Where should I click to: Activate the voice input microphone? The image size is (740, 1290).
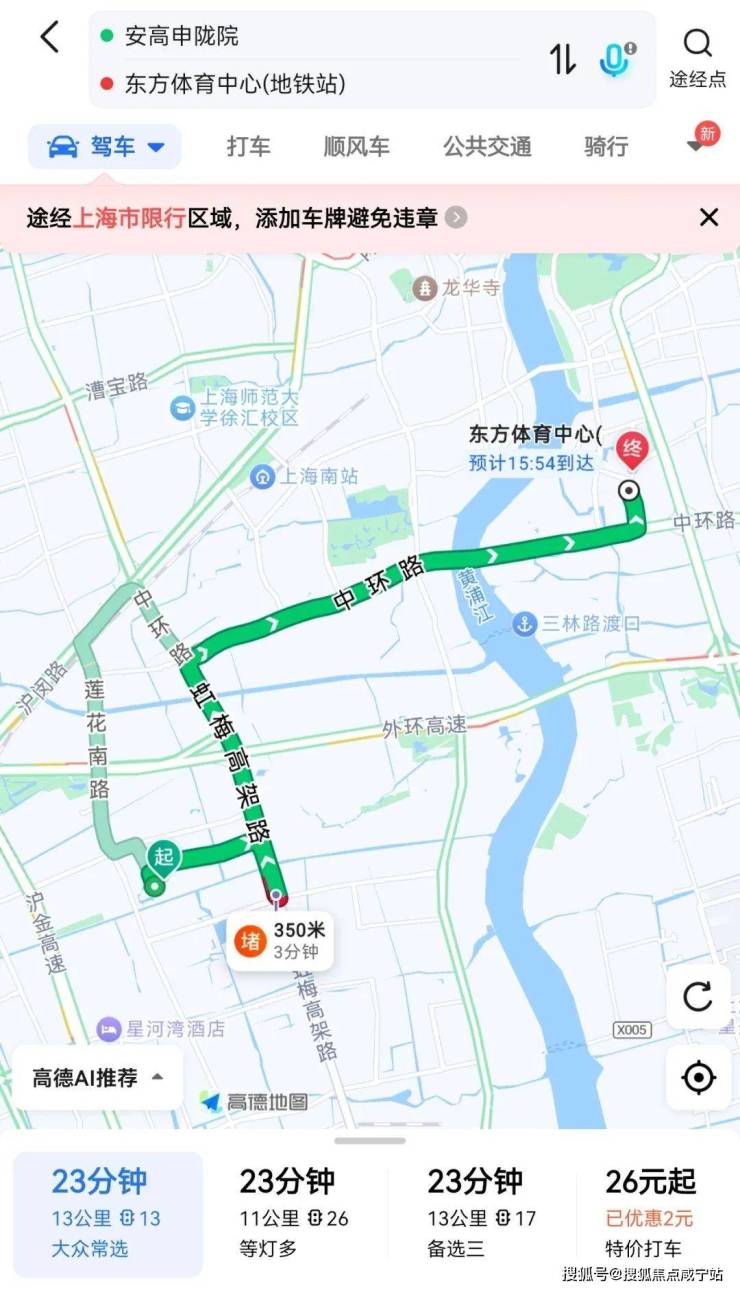tap(616, 60)
